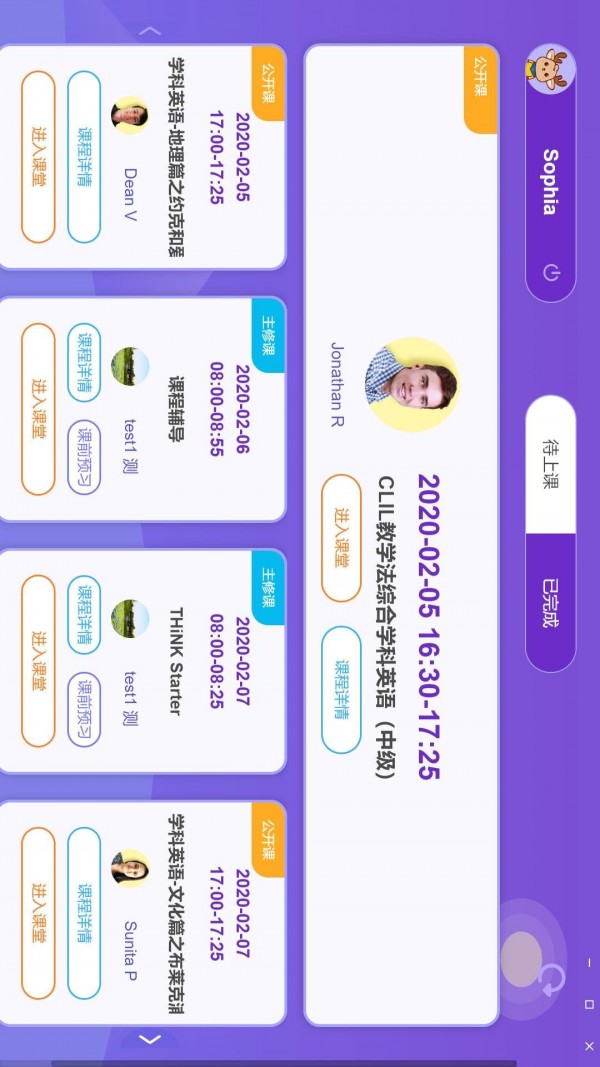
Task: Tap the chevron after Sunita P's card
Action: 150,1040
